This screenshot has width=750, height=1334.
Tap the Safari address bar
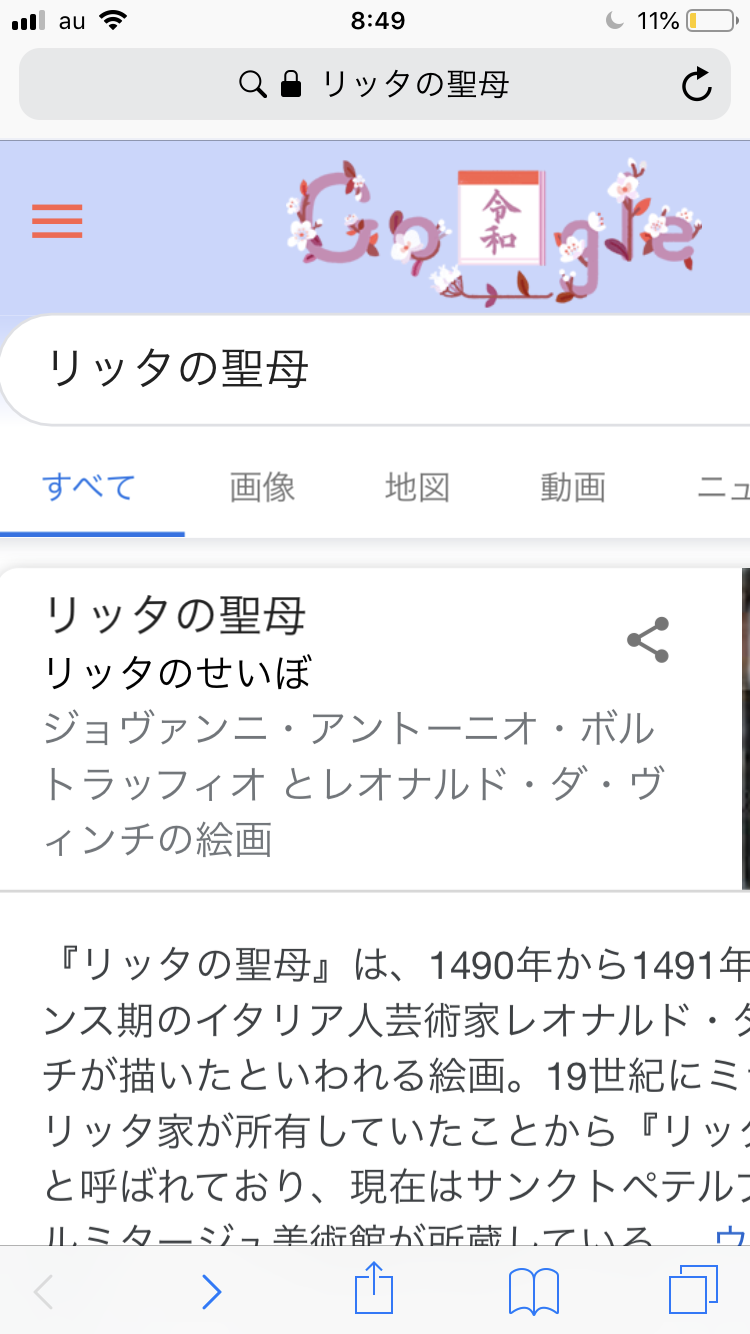point(375,85)
